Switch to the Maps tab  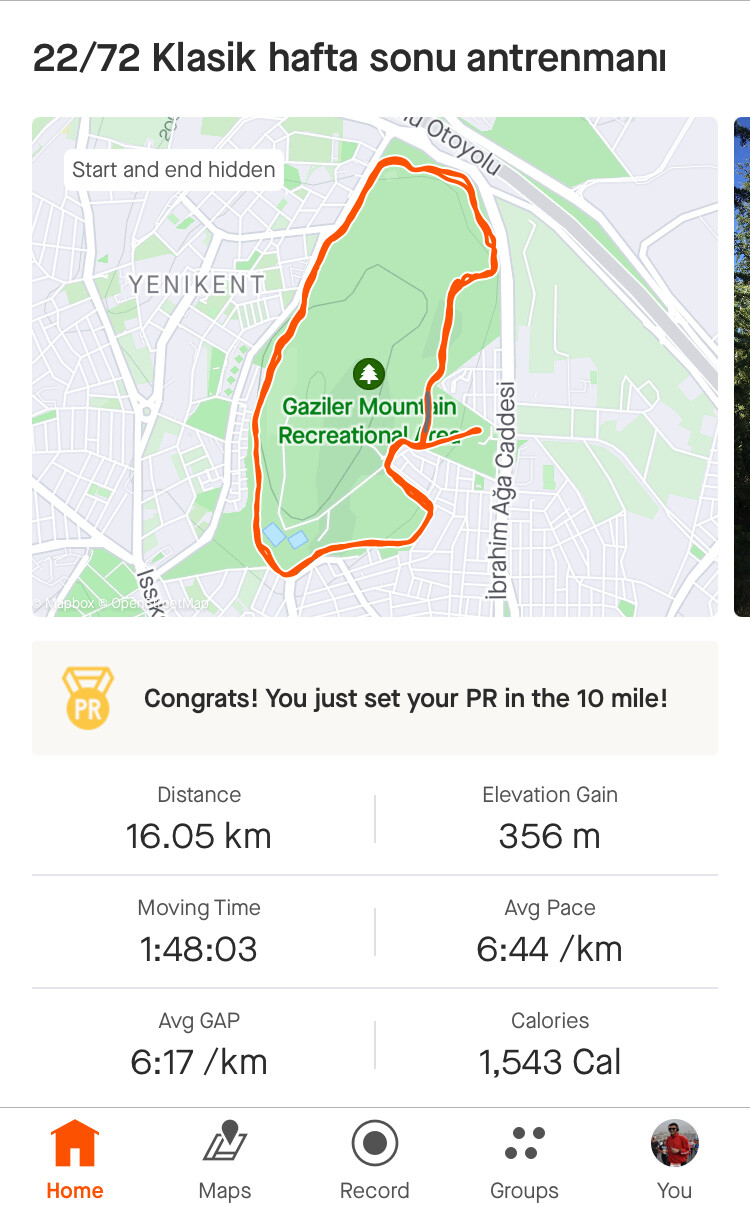click(225, 1158)
